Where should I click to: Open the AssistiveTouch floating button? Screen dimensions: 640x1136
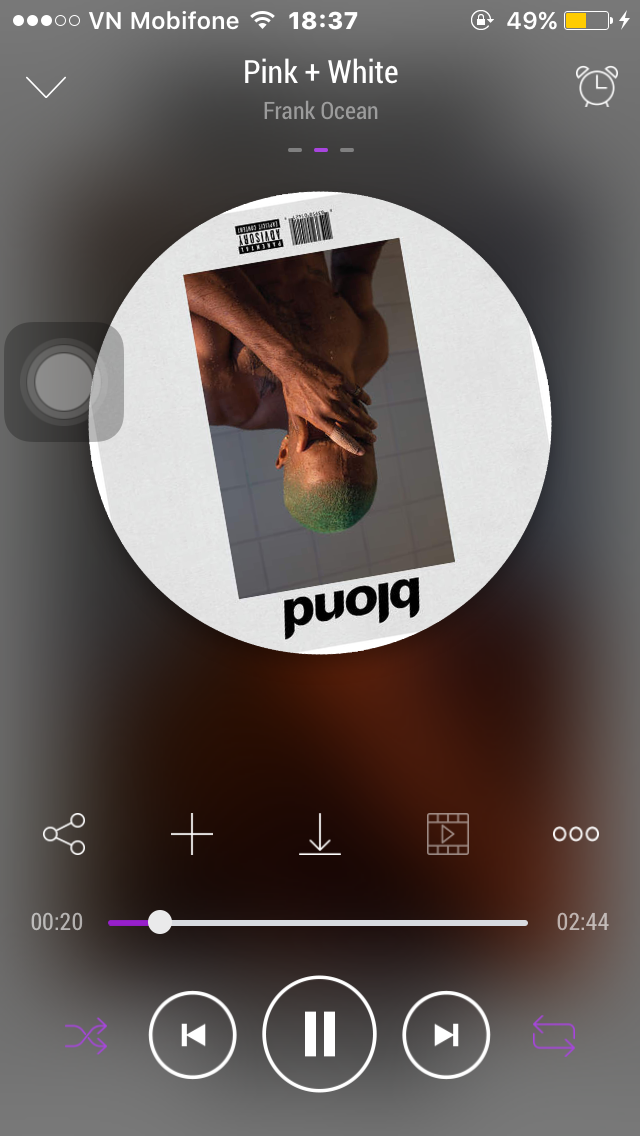[x=64, y=382]
